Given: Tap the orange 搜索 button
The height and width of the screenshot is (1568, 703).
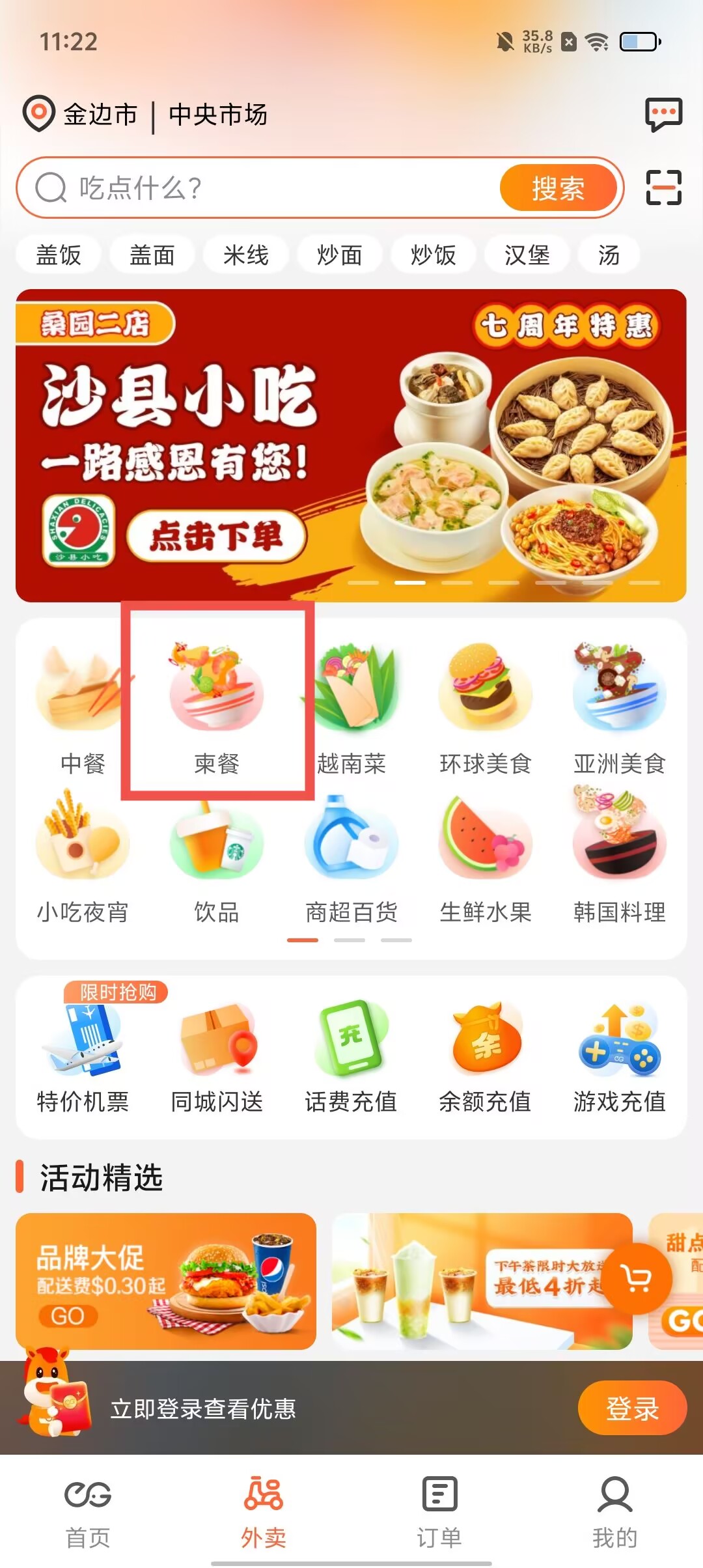Looking at the screenshot, I should coord(558,188).
